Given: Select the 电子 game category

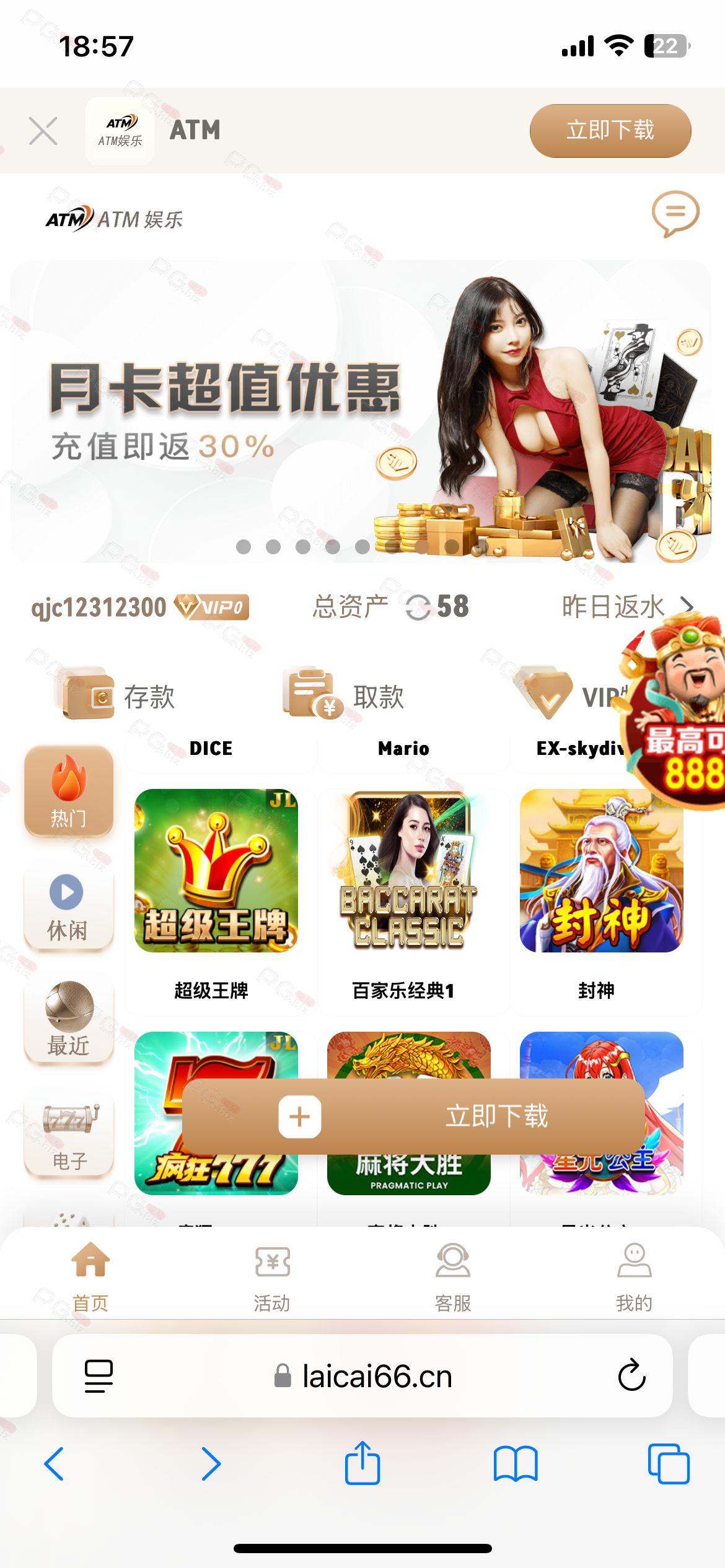Looking at the screenshot, I should pos(69,1136).
